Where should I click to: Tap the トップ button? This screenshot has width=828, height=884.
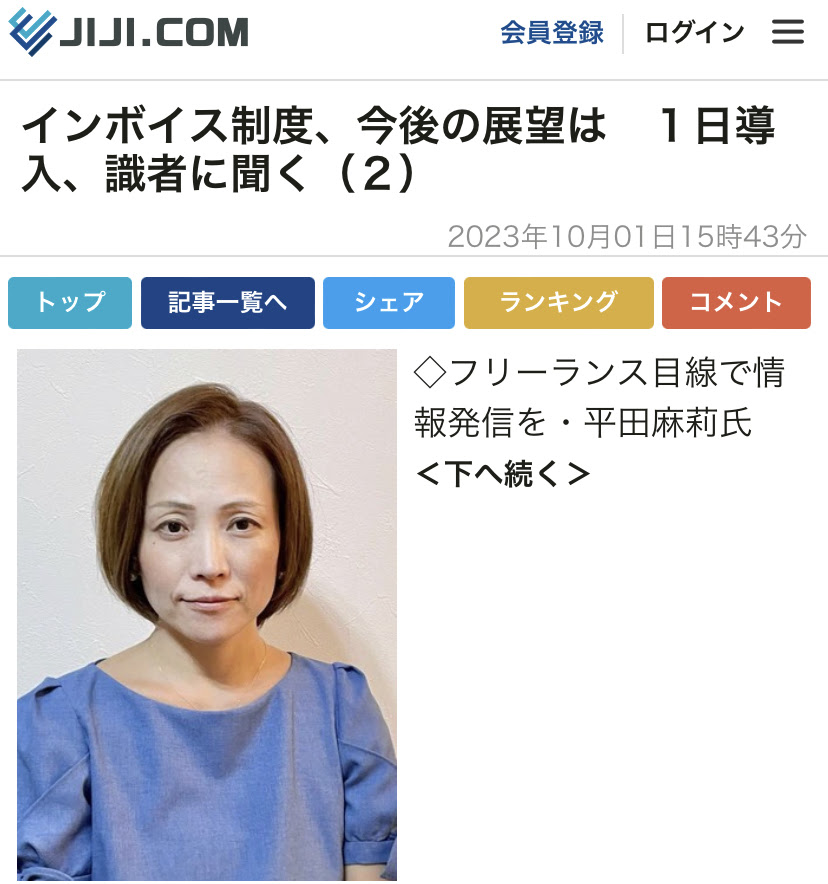pyautogui.click(x=70, y=302)
